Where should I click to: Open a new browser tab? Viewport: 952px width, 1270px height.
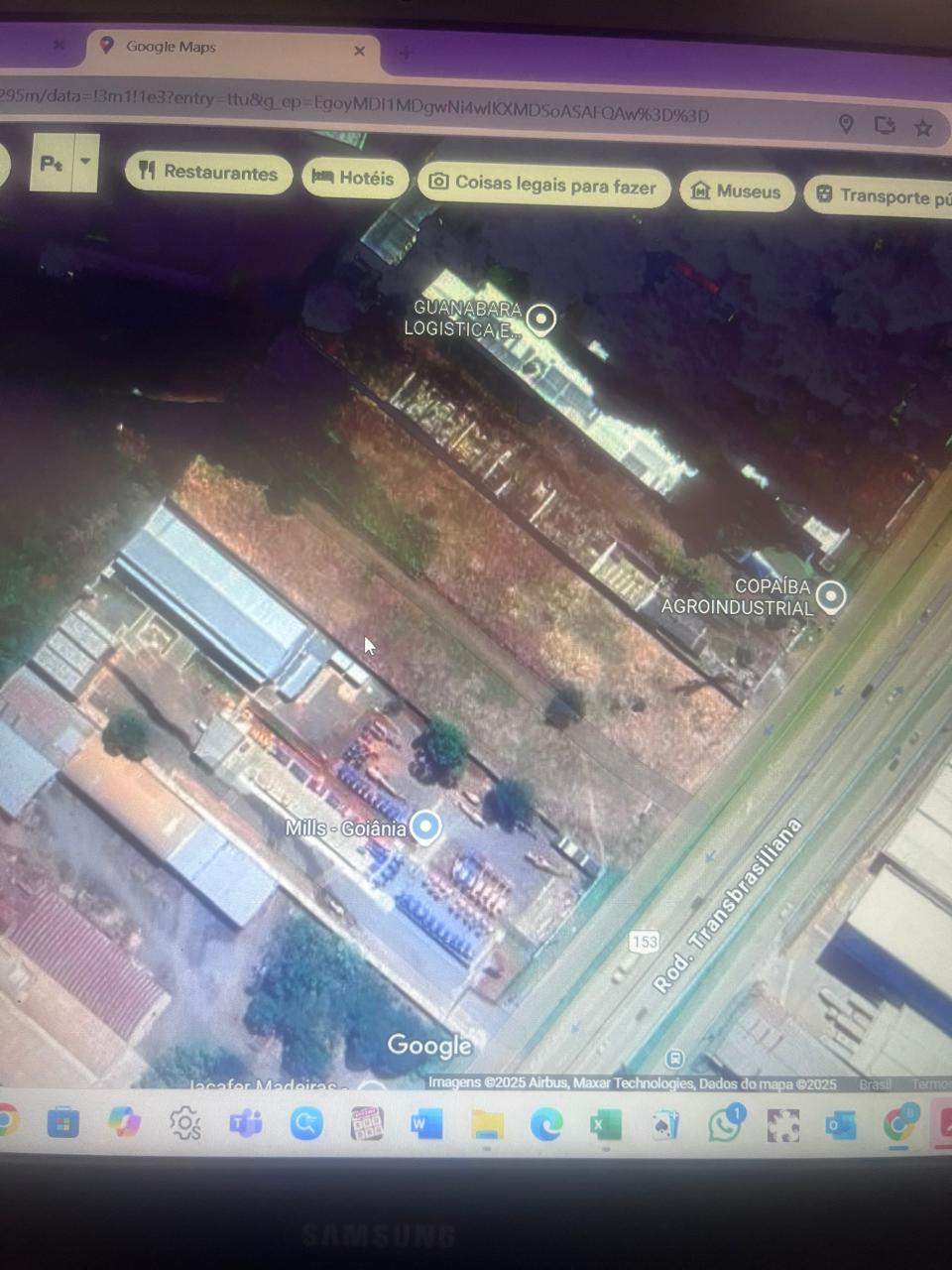tap(405, 54)
